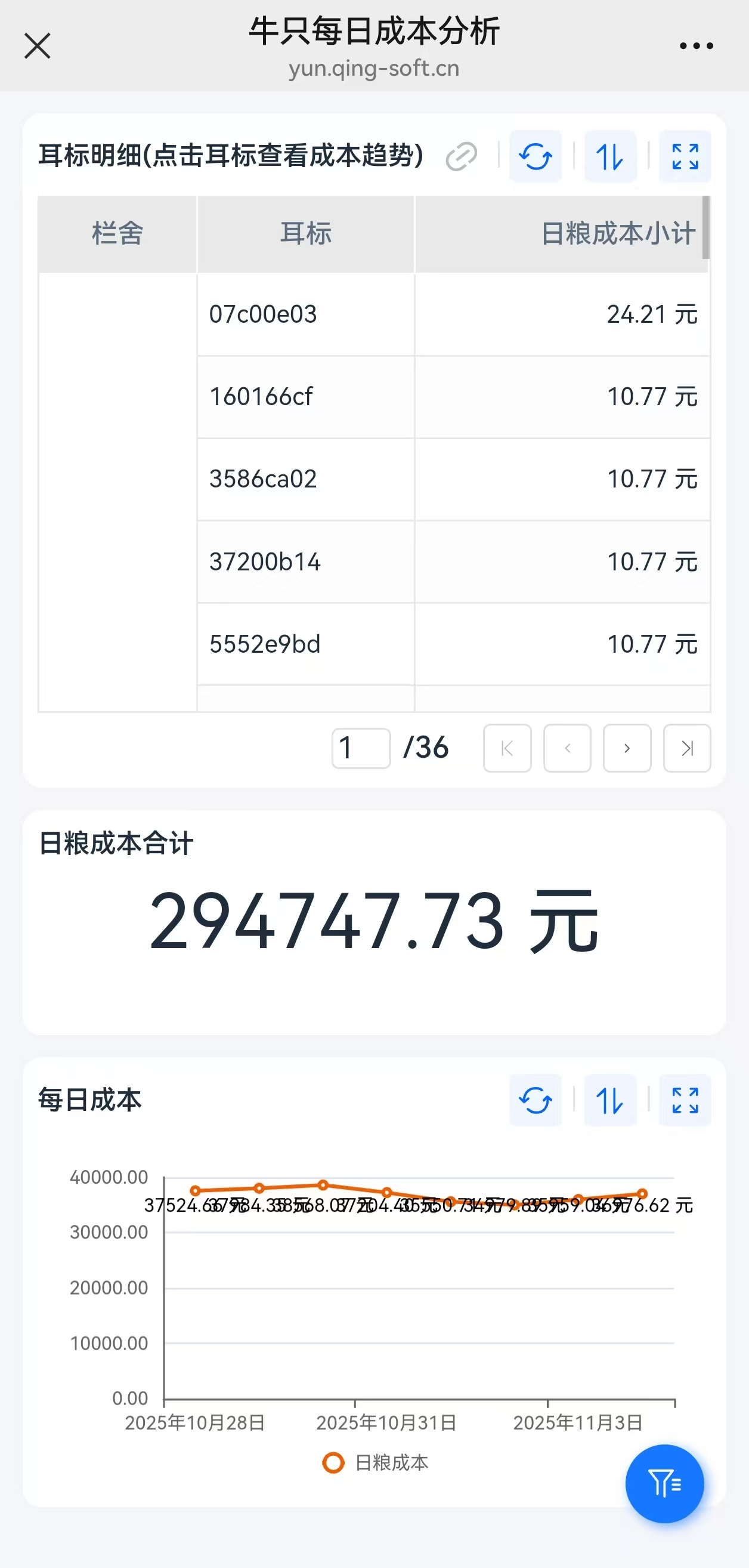View cost trend for ear tag 160166cf
This screenshot has height=1568, width=749.
[x=261, y=397]
